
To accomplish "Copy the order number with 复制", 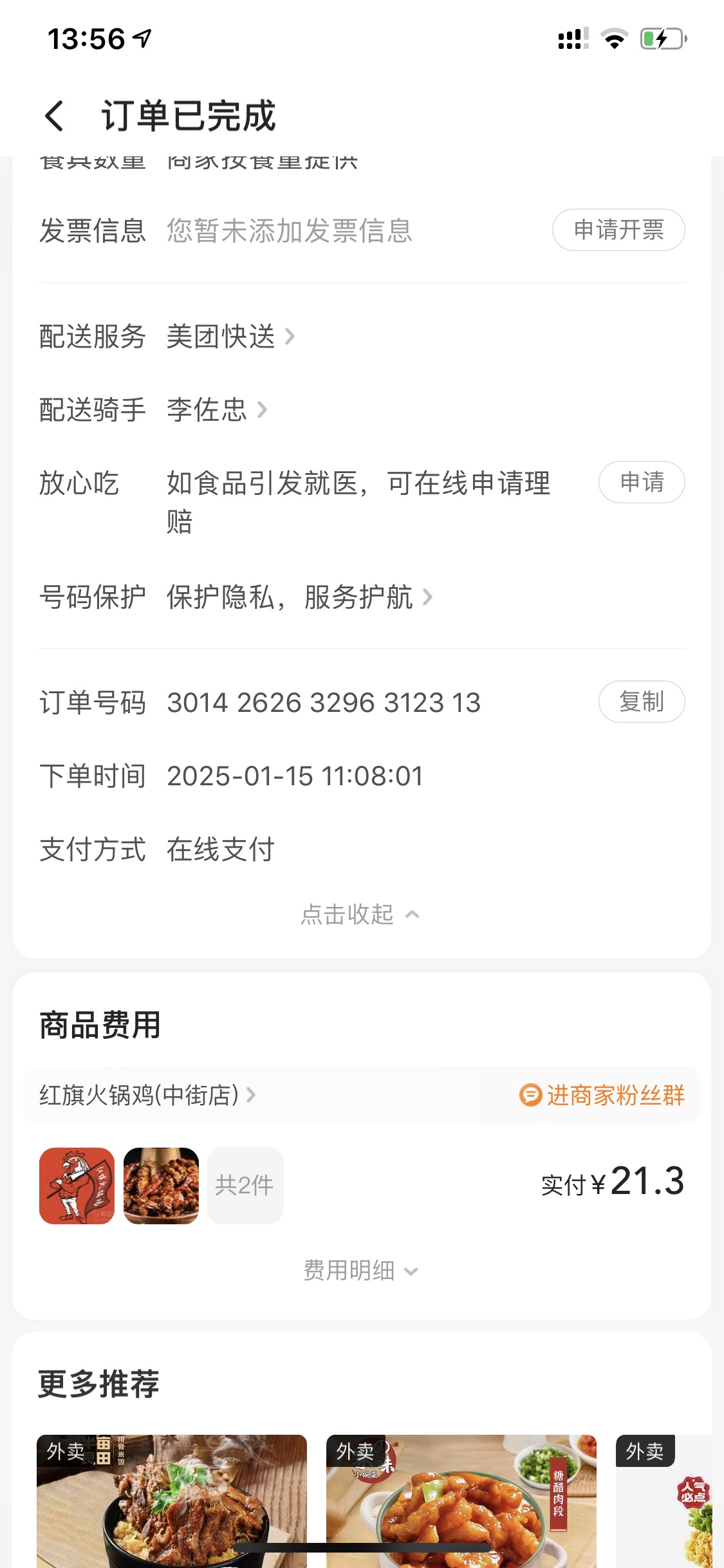I will pyautogui.click(x=641, y=702).
